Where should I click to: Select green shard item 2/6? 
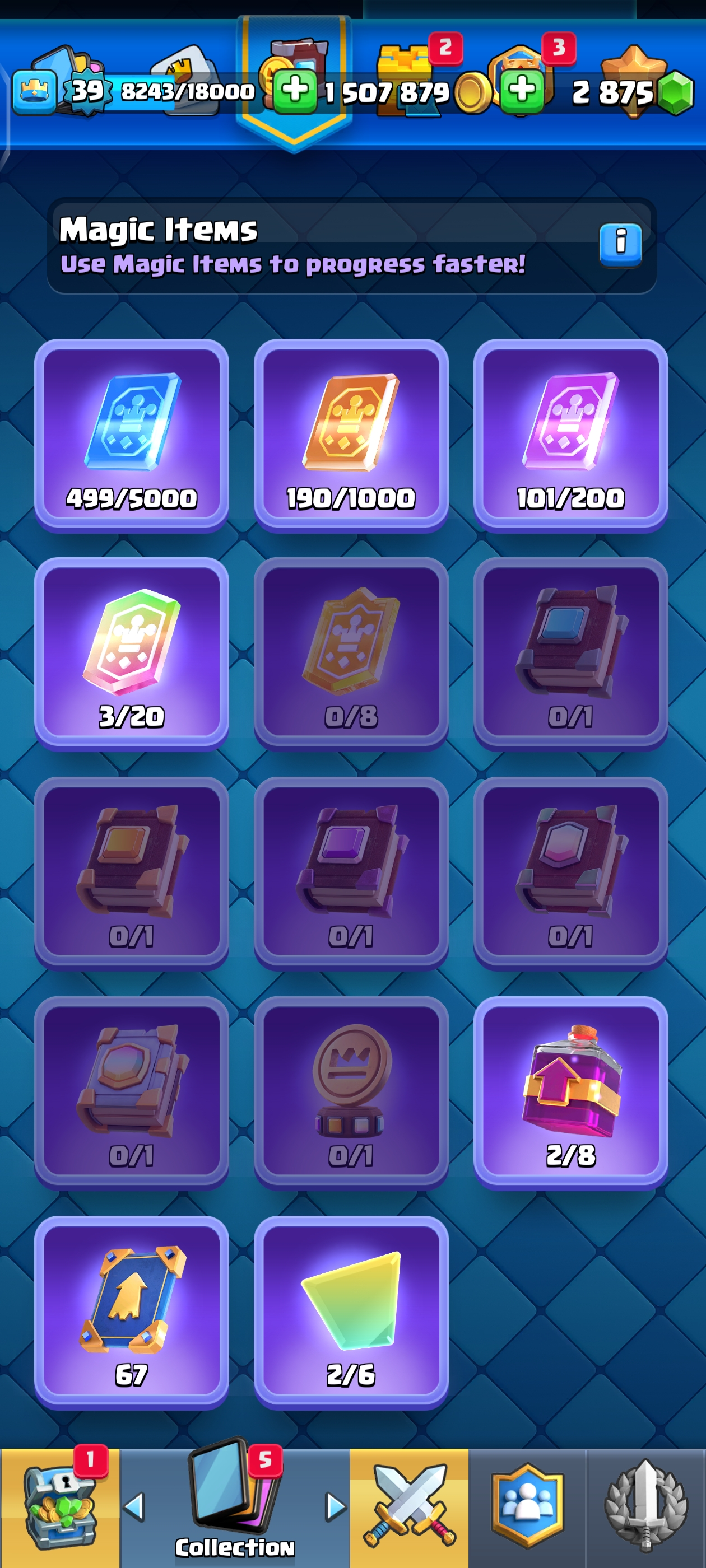(x=351, y=1311)
